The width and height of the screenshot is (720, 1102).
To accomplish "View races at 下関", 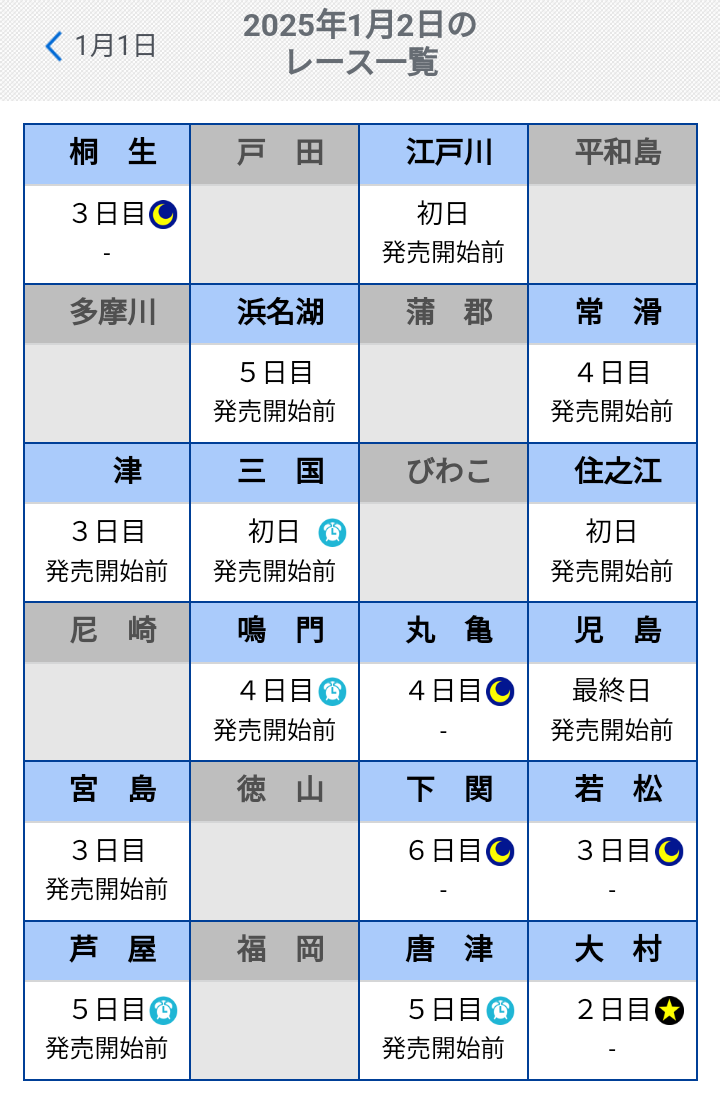I will point(443,842).
